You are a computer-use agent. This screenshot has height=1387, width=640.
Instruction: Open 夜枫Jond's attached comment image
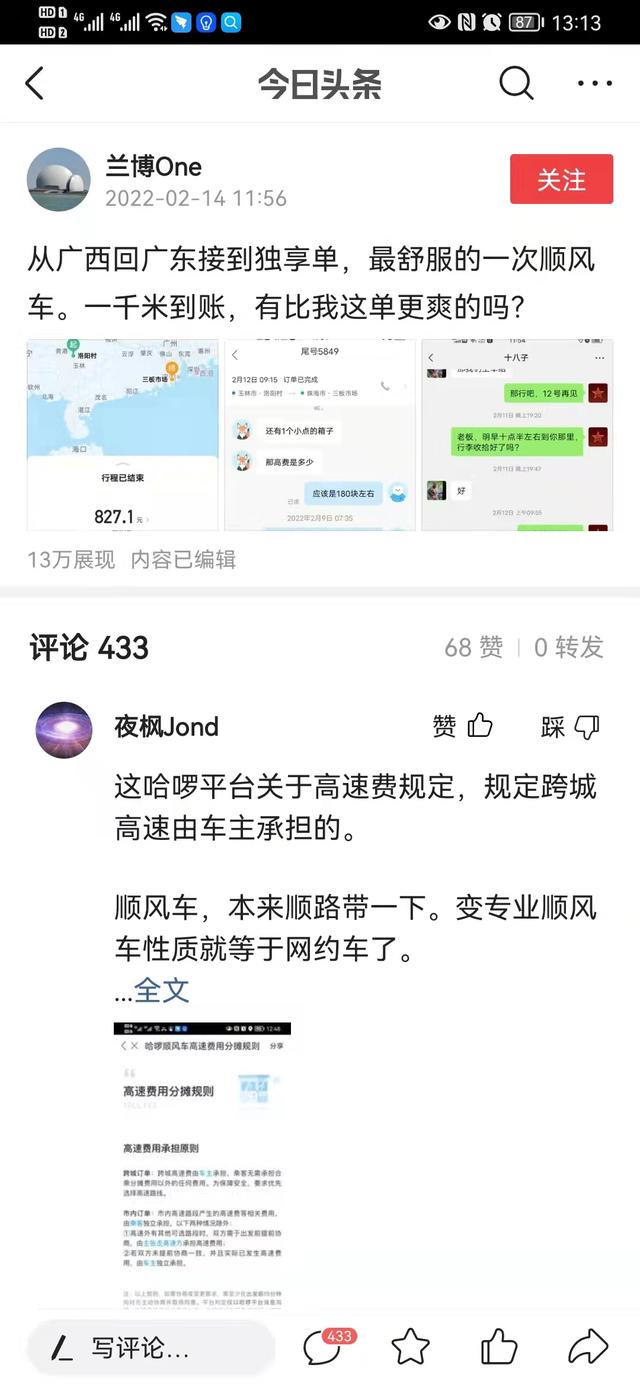pos(202,1160)
